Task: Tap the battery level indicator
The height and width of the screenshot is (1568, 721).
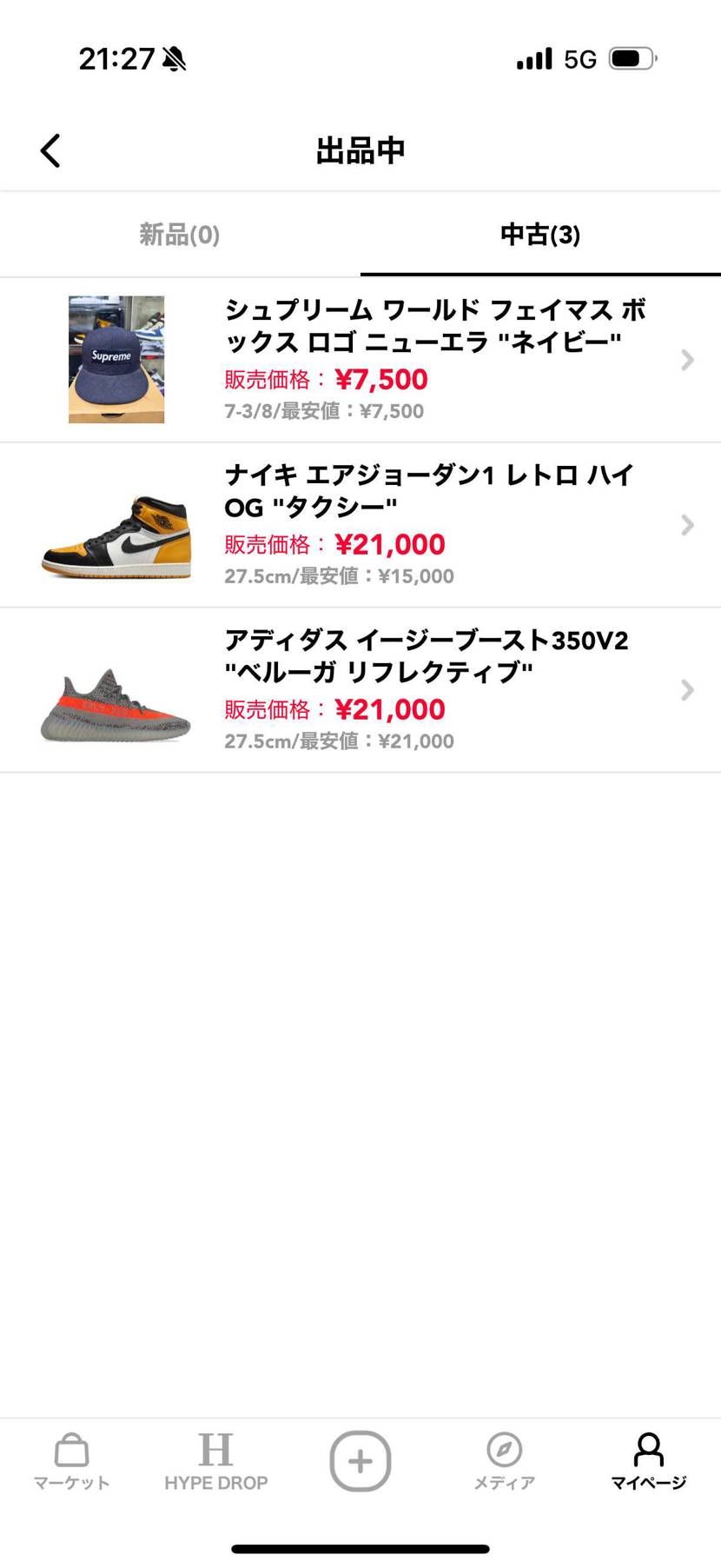Action: pyautogui.click(x=632, y=58)
